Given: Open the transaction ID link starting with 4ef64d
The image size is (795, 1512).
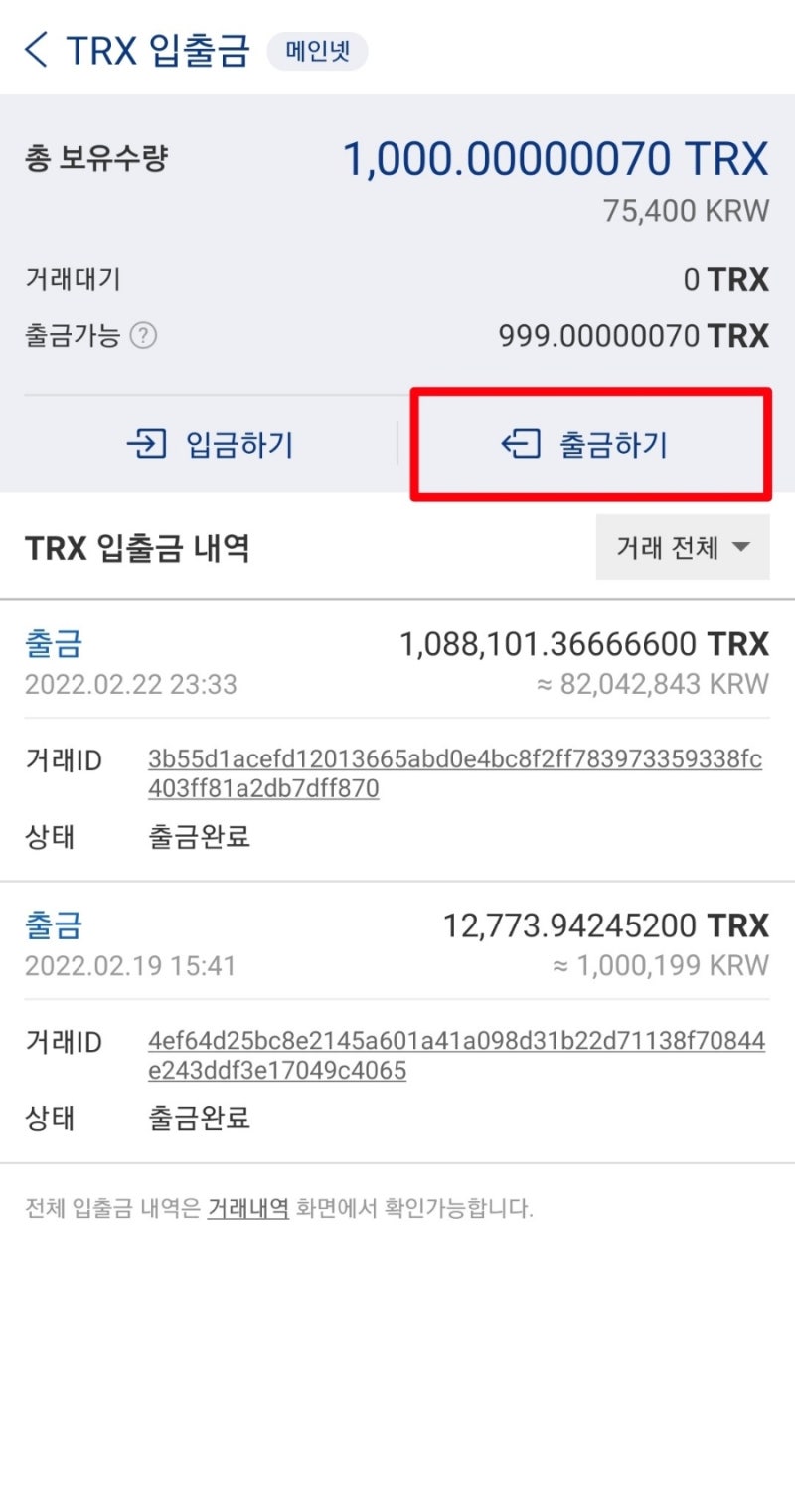Looking at the screenshot, I should 457,1056.
